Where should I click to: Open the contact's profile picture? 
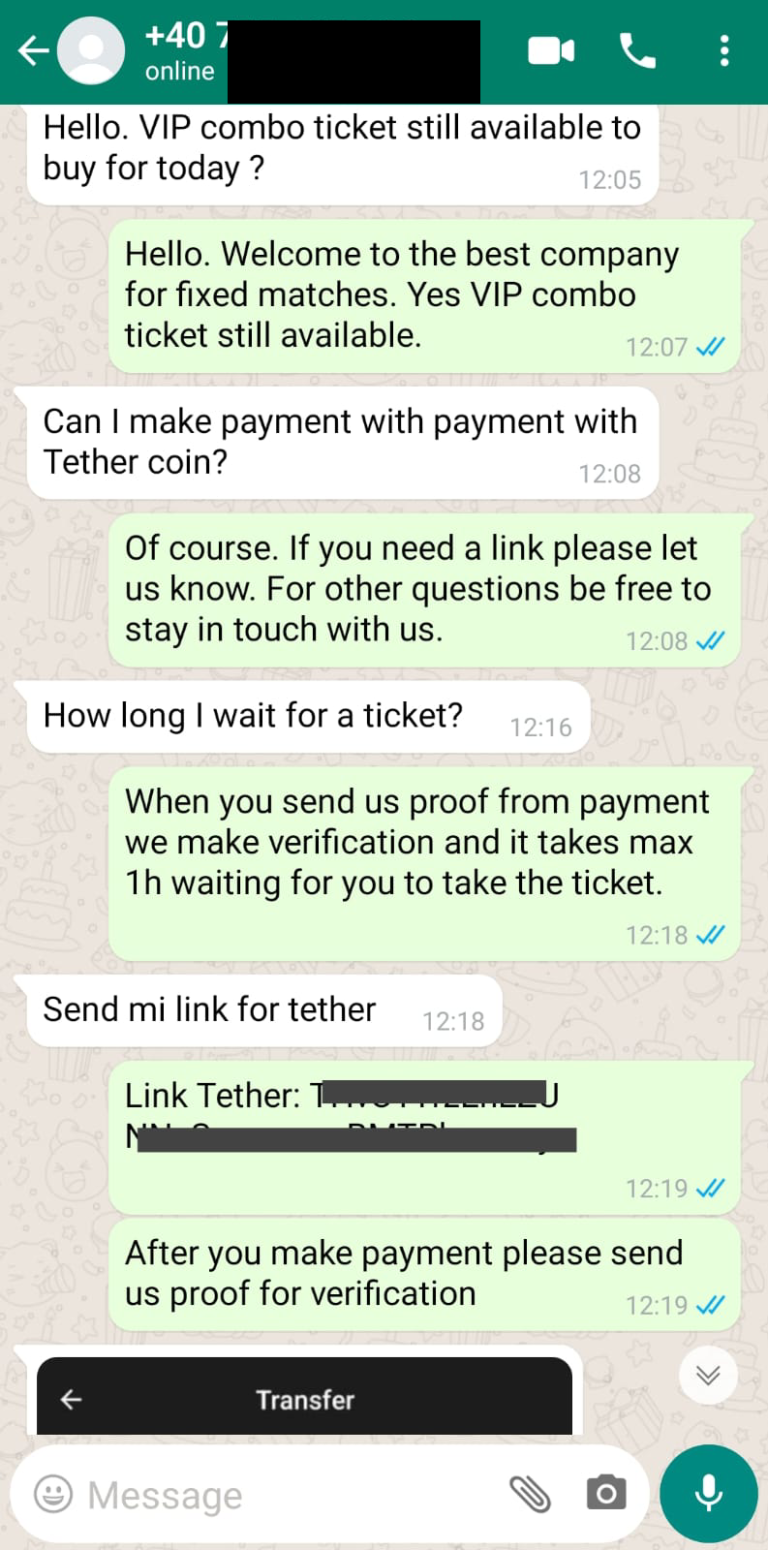point(90,52)
